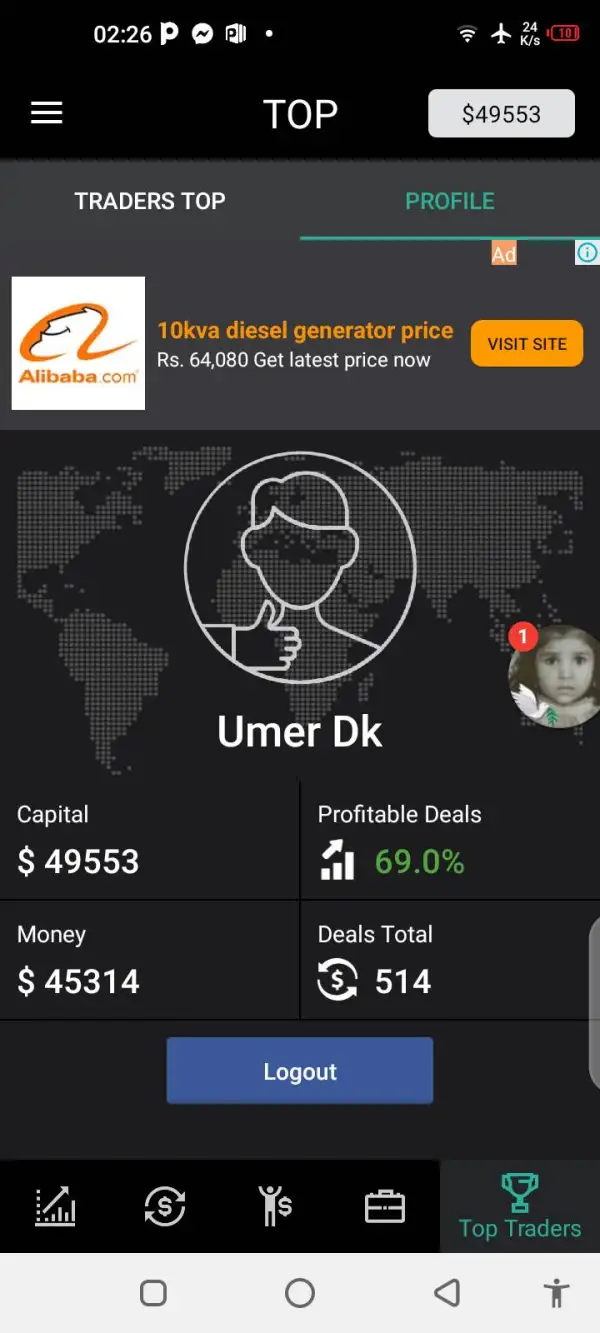Open the ad info icon
The width and height of the screenshot is (600, 1333).
coord(588,253)
